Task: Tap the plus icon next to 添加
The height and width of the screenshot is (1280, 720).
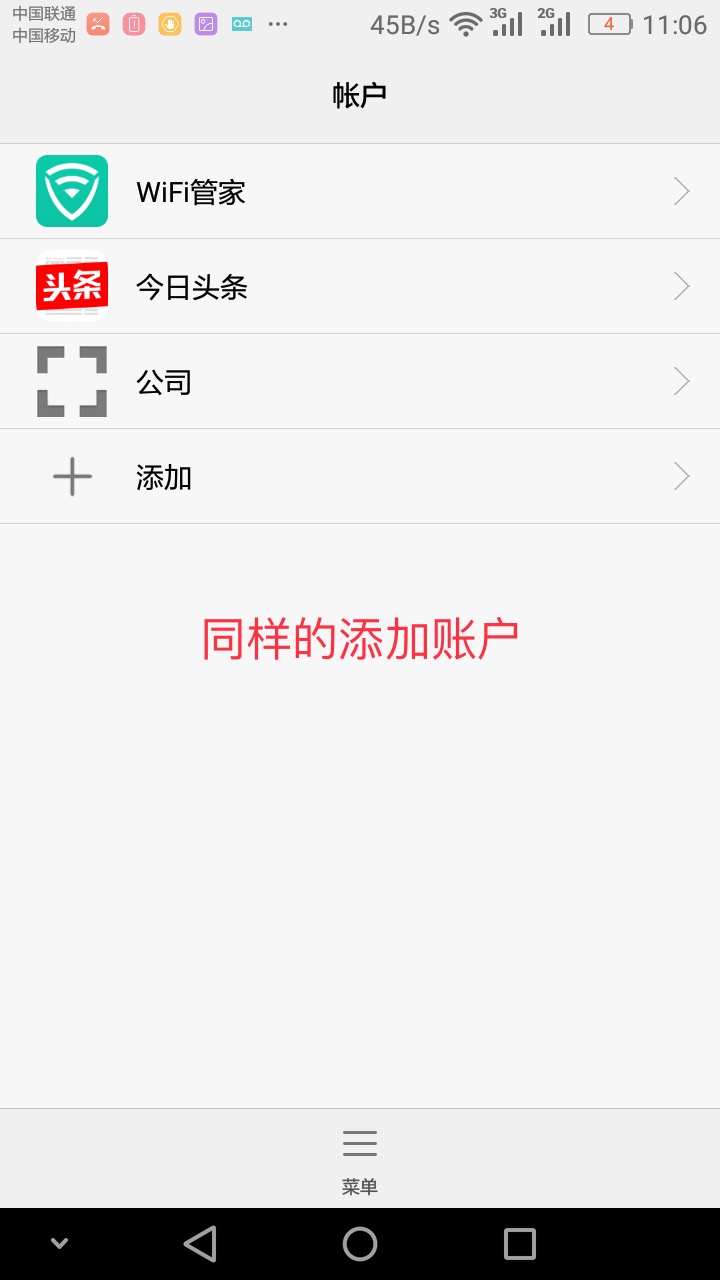Action: [71, 476]
